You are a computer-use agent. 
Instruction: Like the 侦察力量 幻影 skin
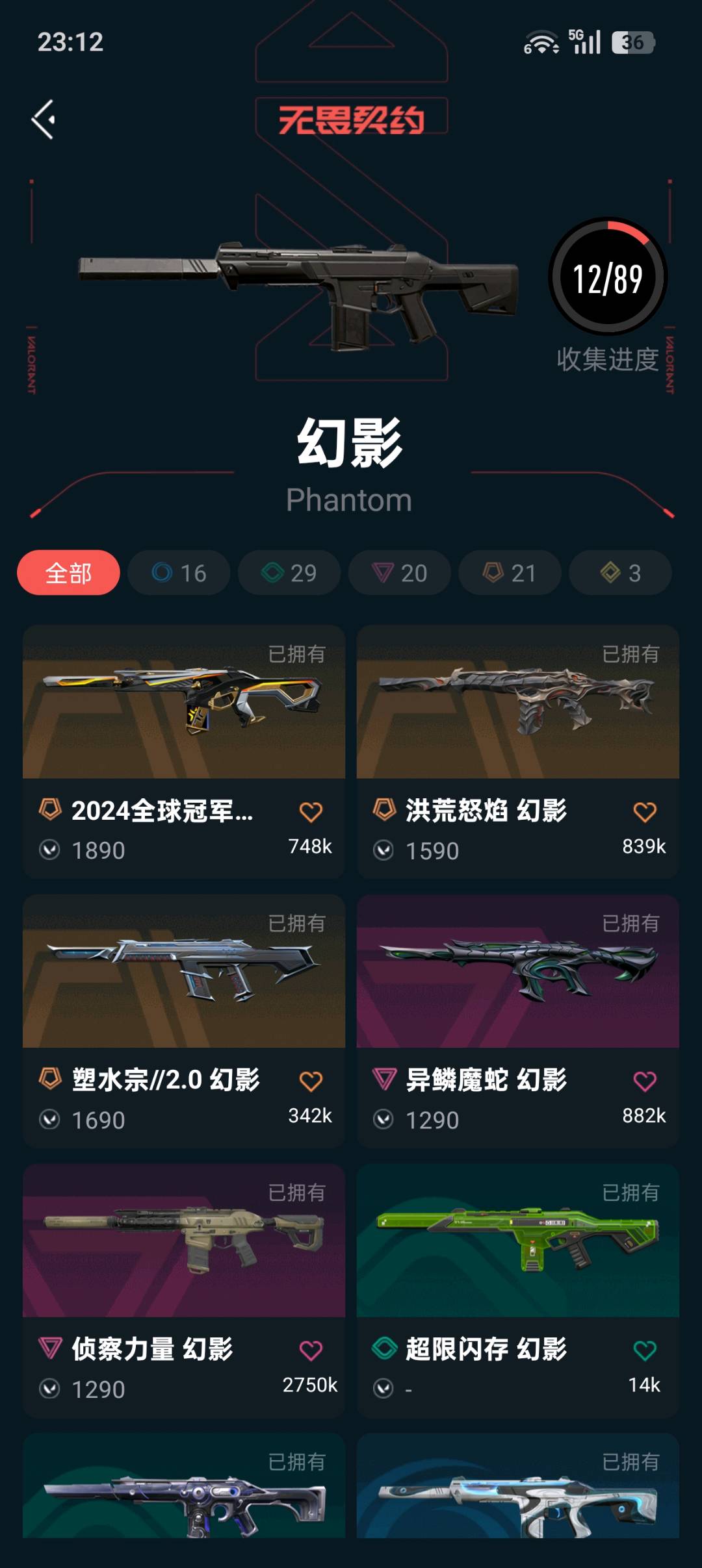point(311,1351)
